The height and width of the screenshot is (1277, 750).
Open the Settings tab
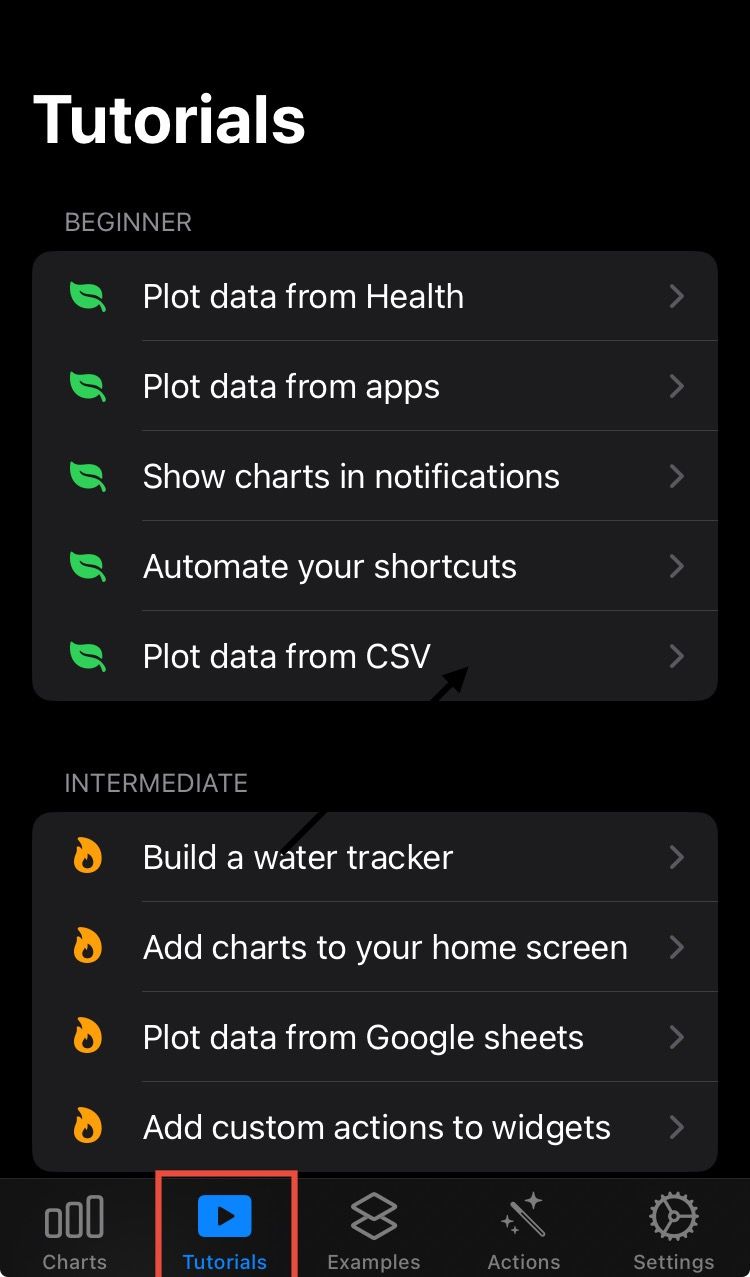(673, 1232)
